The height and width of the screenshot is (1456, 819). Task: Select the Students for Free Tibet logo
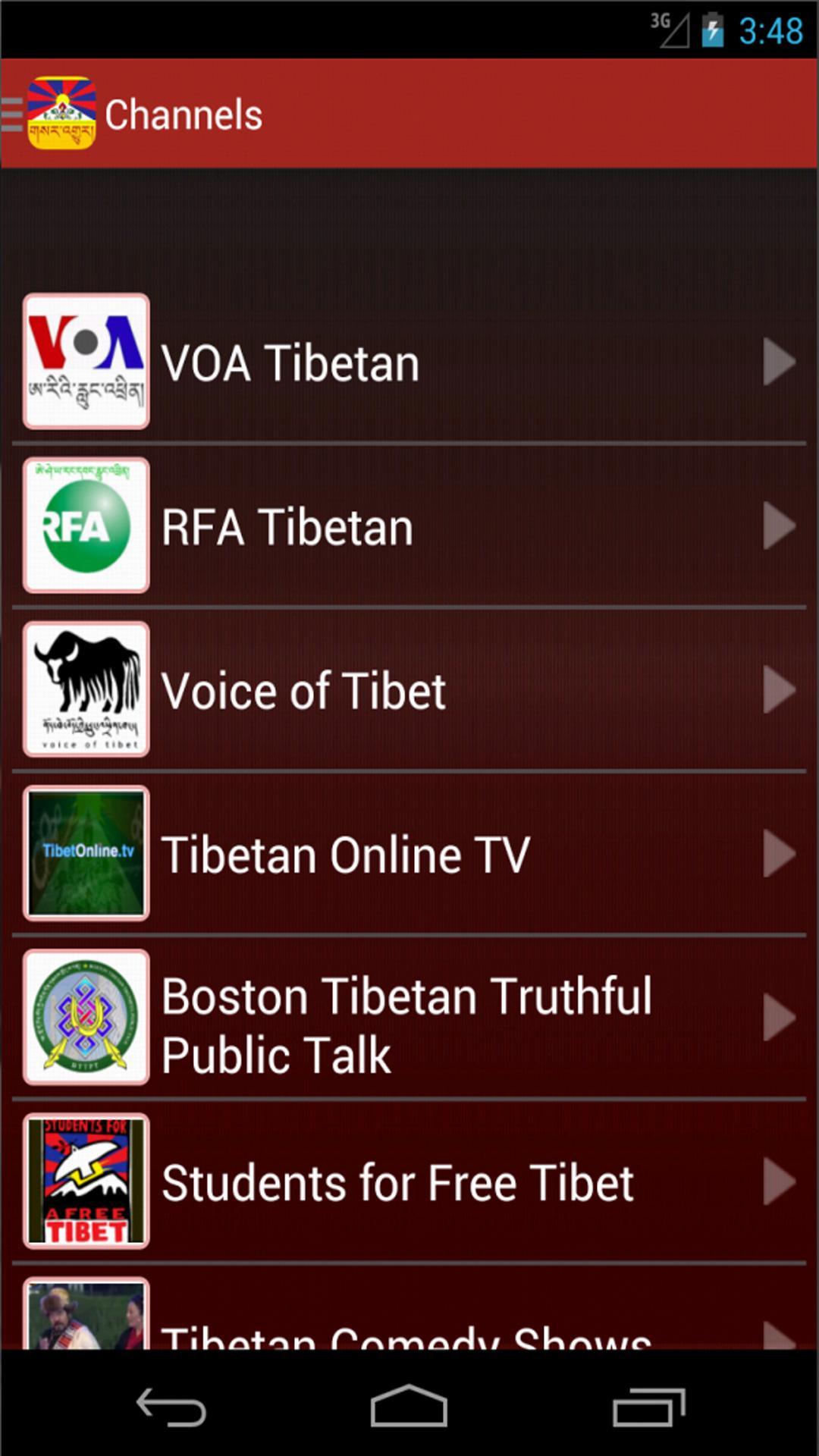[x=86, y=1180]
